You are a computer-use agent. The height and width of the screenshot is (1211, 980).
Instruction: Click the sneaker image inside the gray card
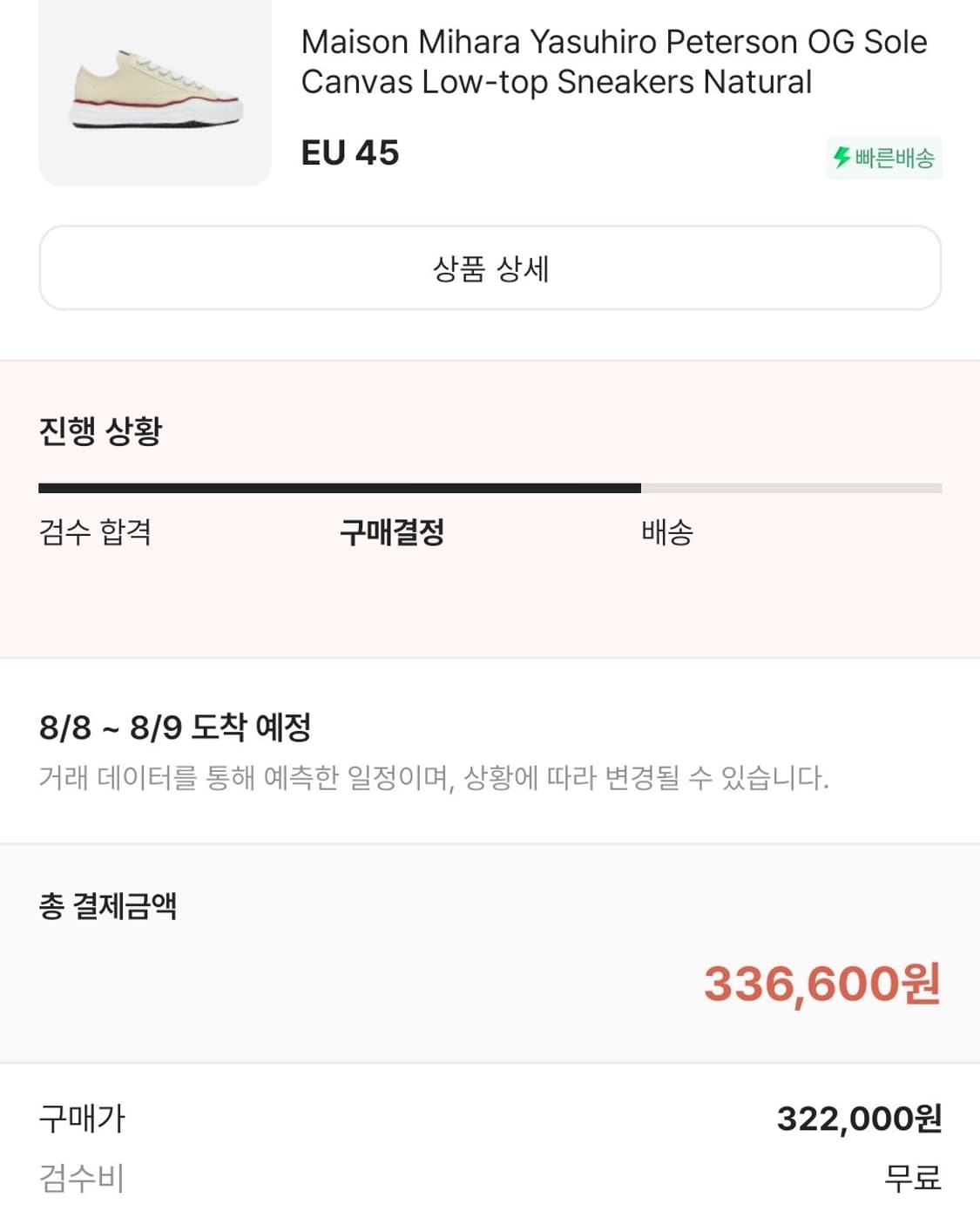[x=154, y=91]
